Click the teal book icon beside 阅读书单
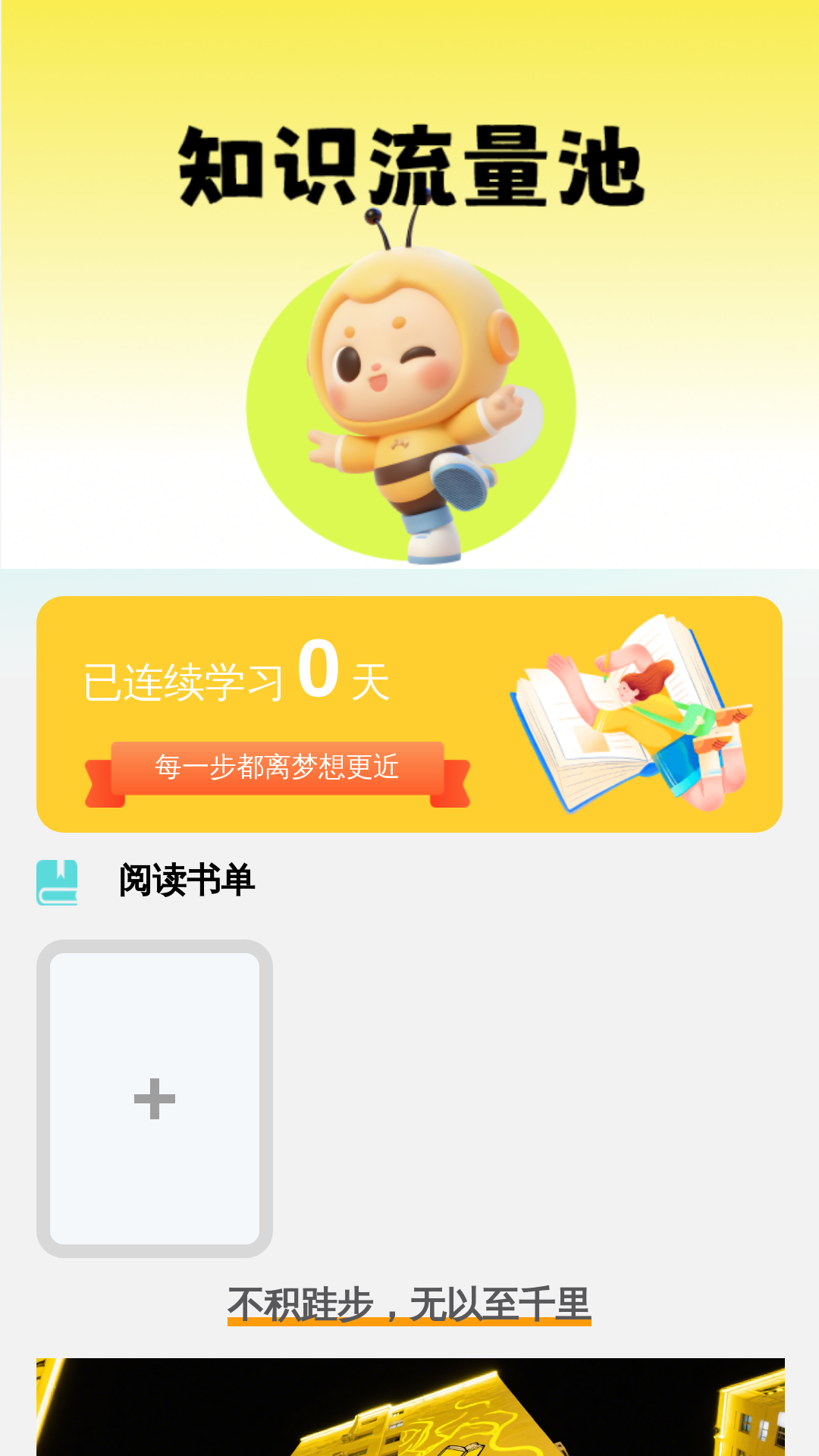Screen dimensions: 819x1456 click(57, 883)
